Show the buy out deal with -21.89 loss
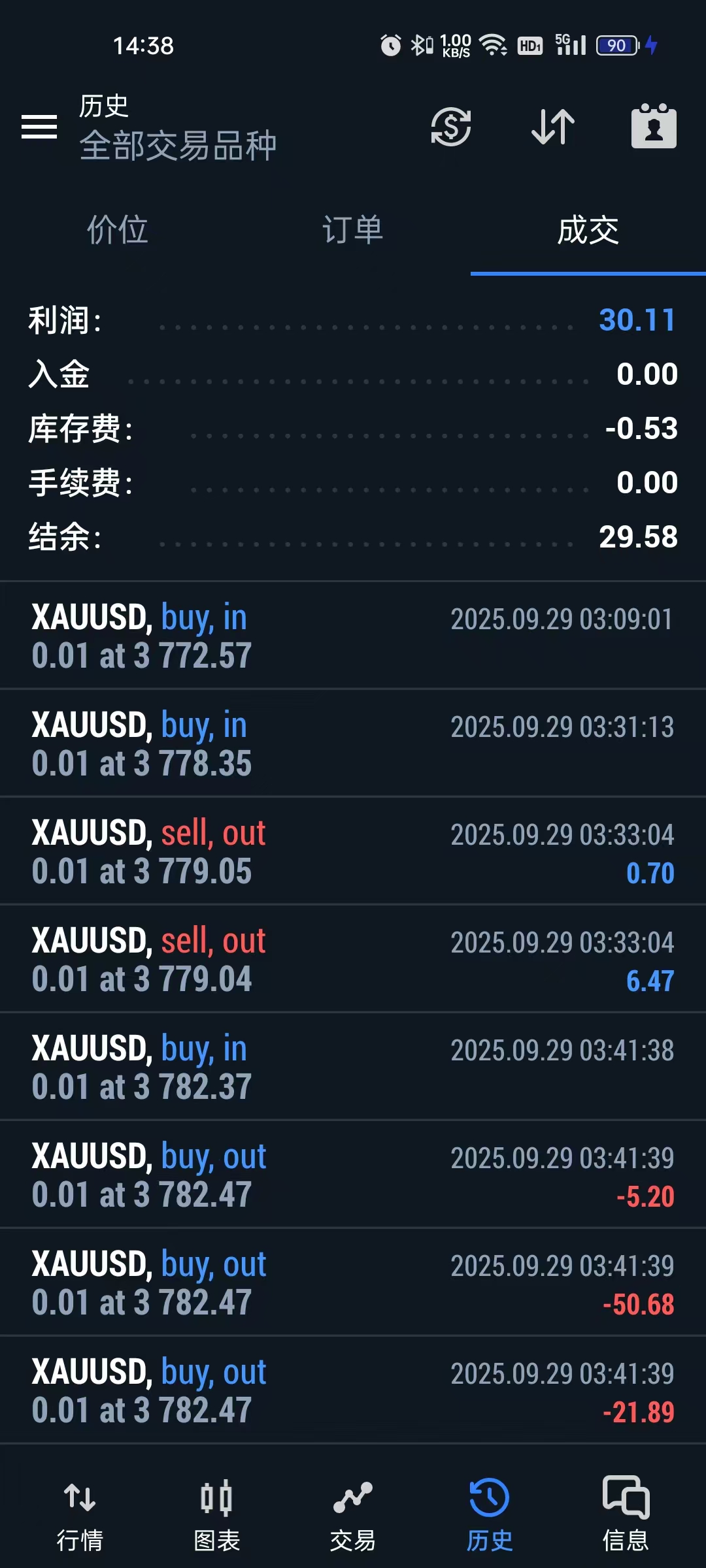706x1568 pixels. click(353, 1390)
